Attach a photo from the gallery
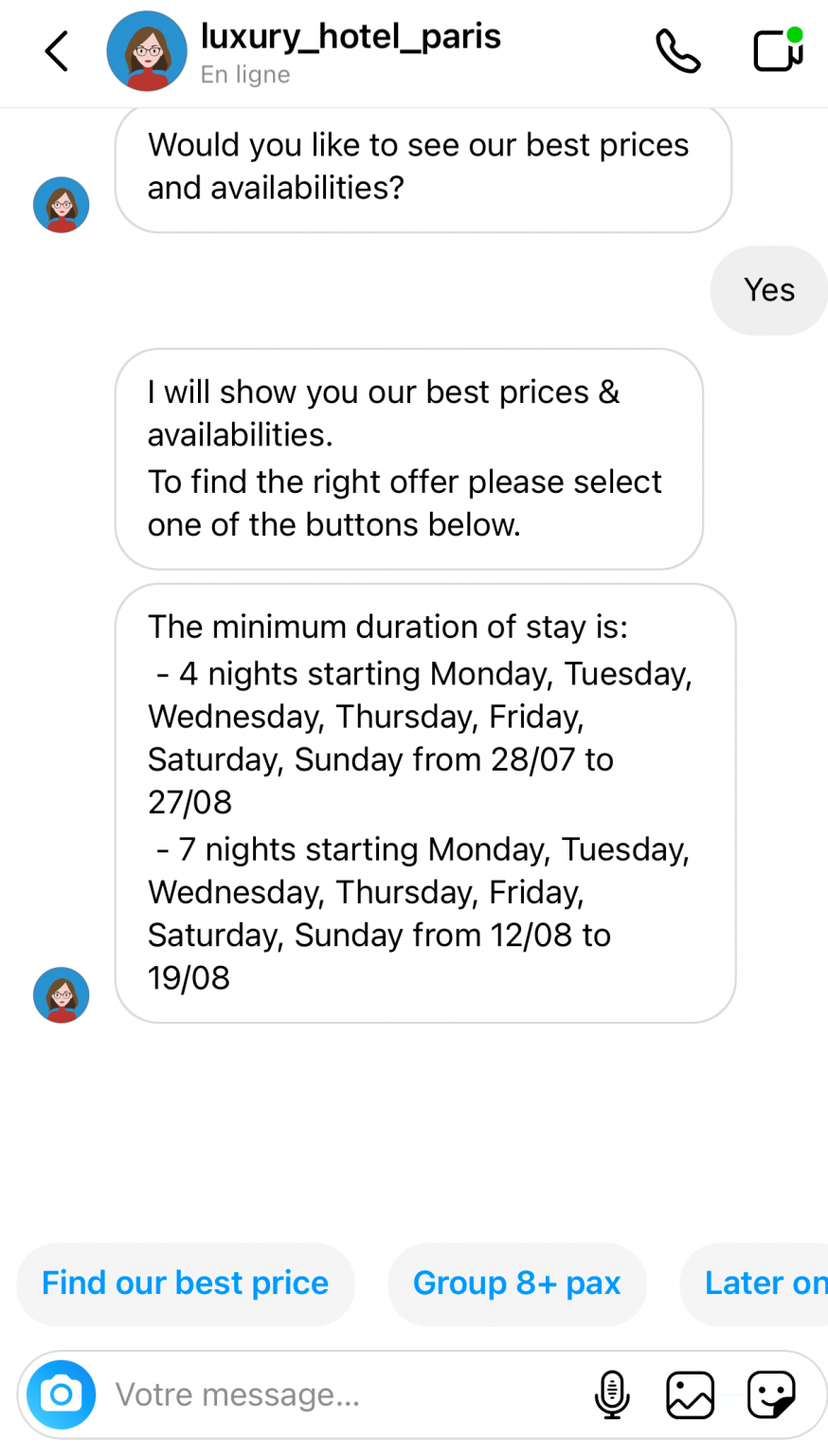828x1456 pixels. pos(690,1394)
